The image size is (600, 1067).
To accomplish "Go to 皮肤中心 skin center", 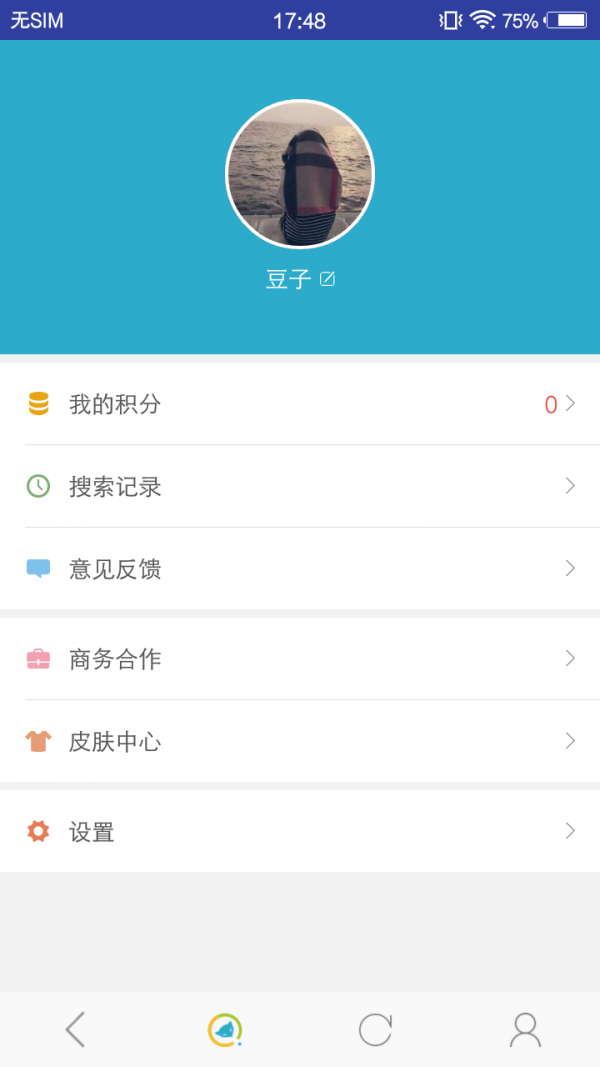I will click(x=300, y=742).
